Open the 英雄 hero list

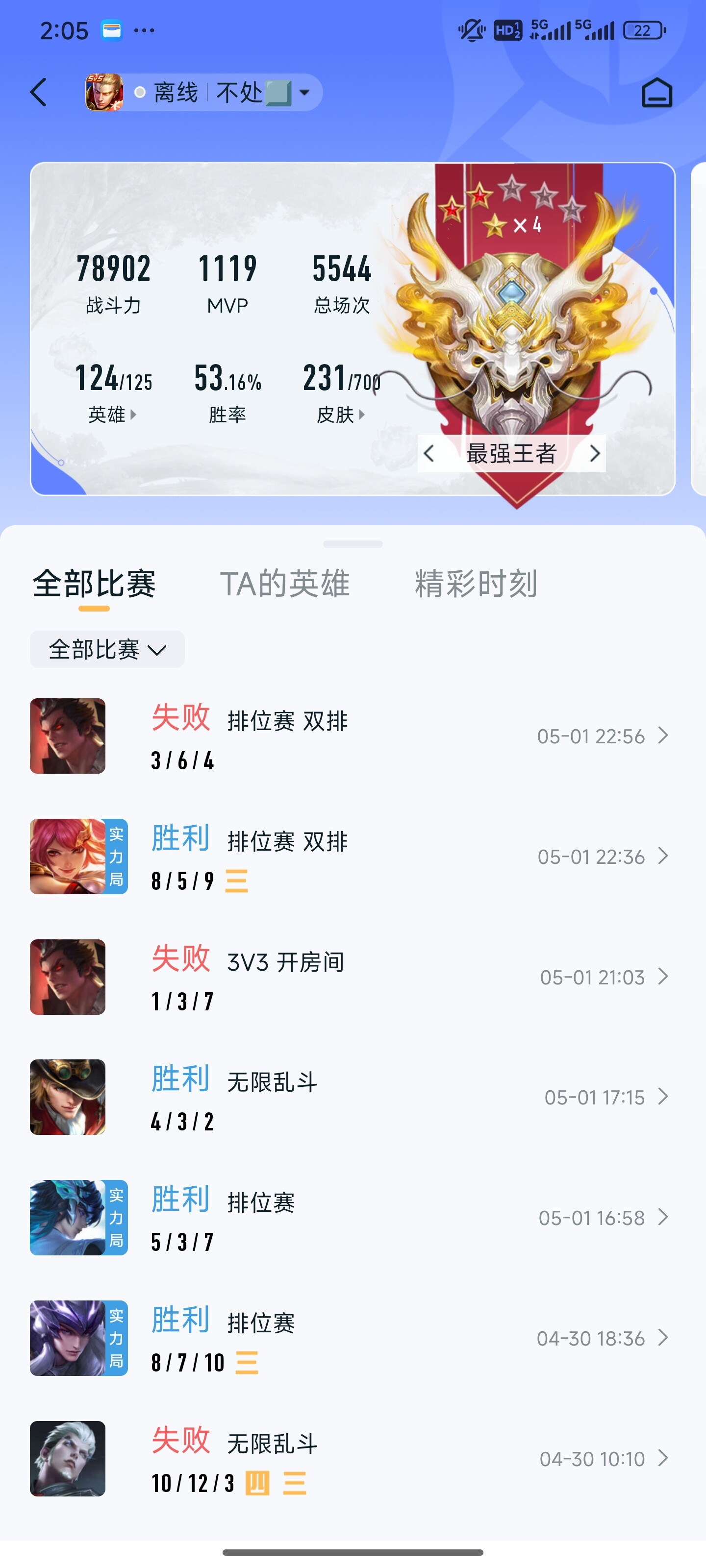[x=113, y=415]
